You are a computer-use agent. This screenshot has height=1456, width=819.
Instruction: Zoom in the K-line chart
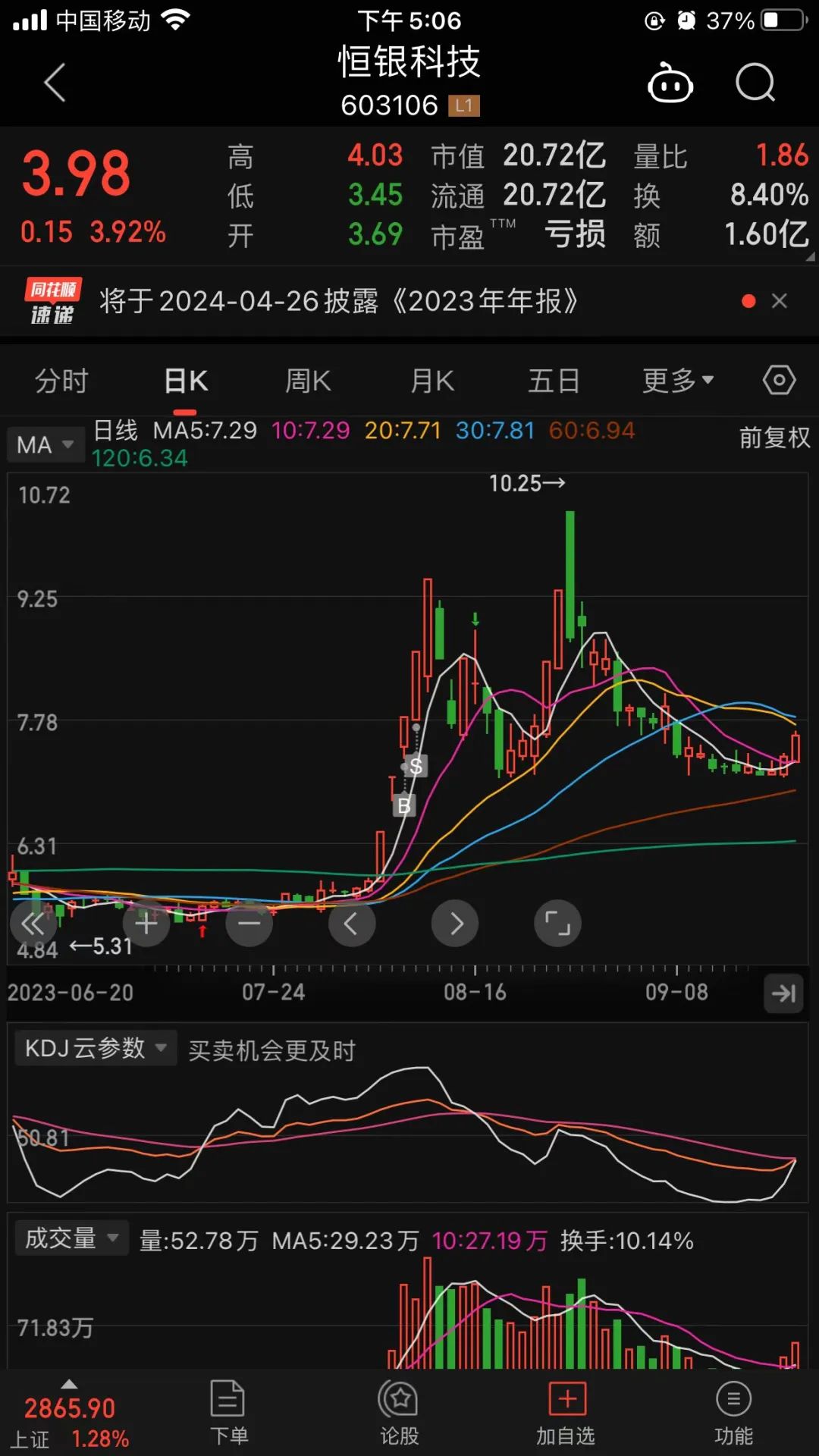[146, 924]
